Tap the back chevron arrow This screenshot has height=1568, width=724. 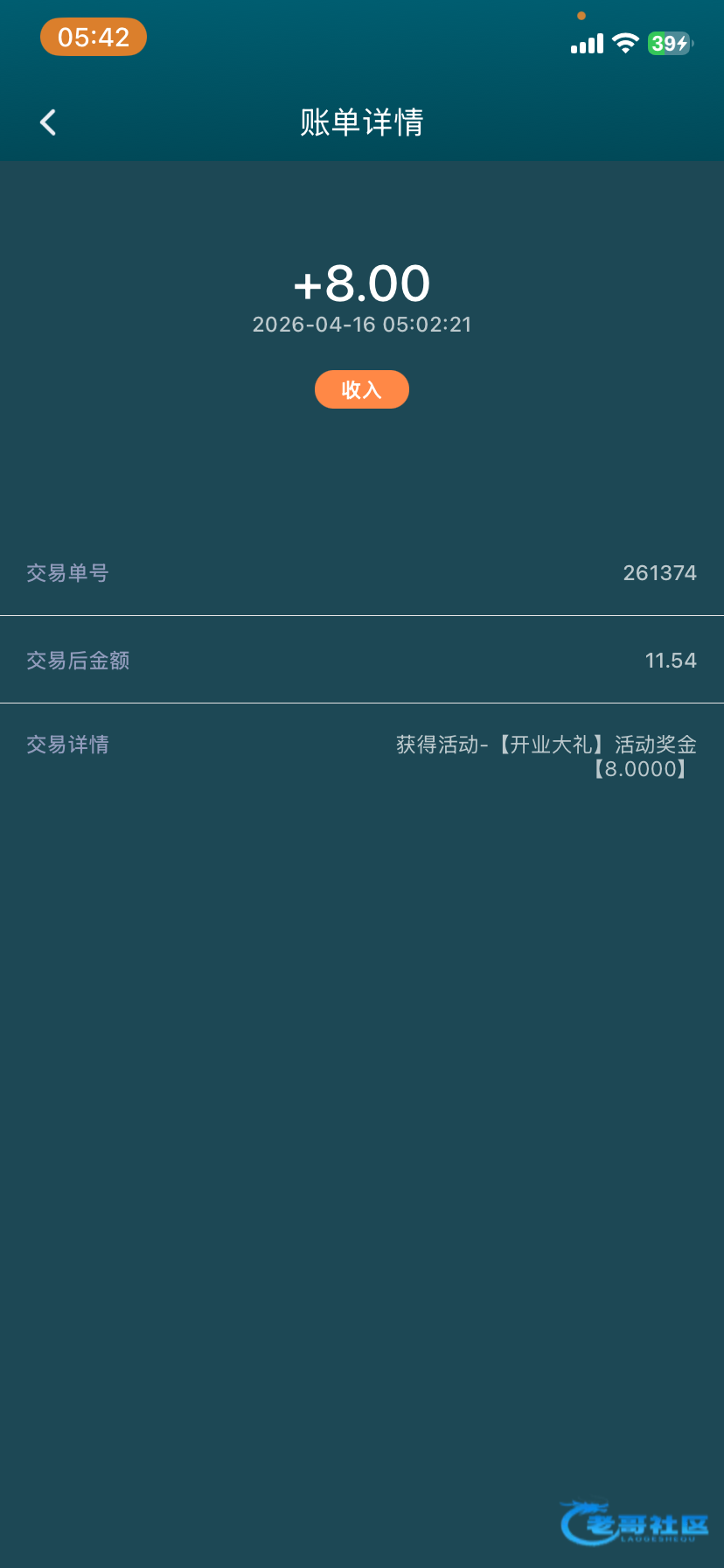pos(47,122)
